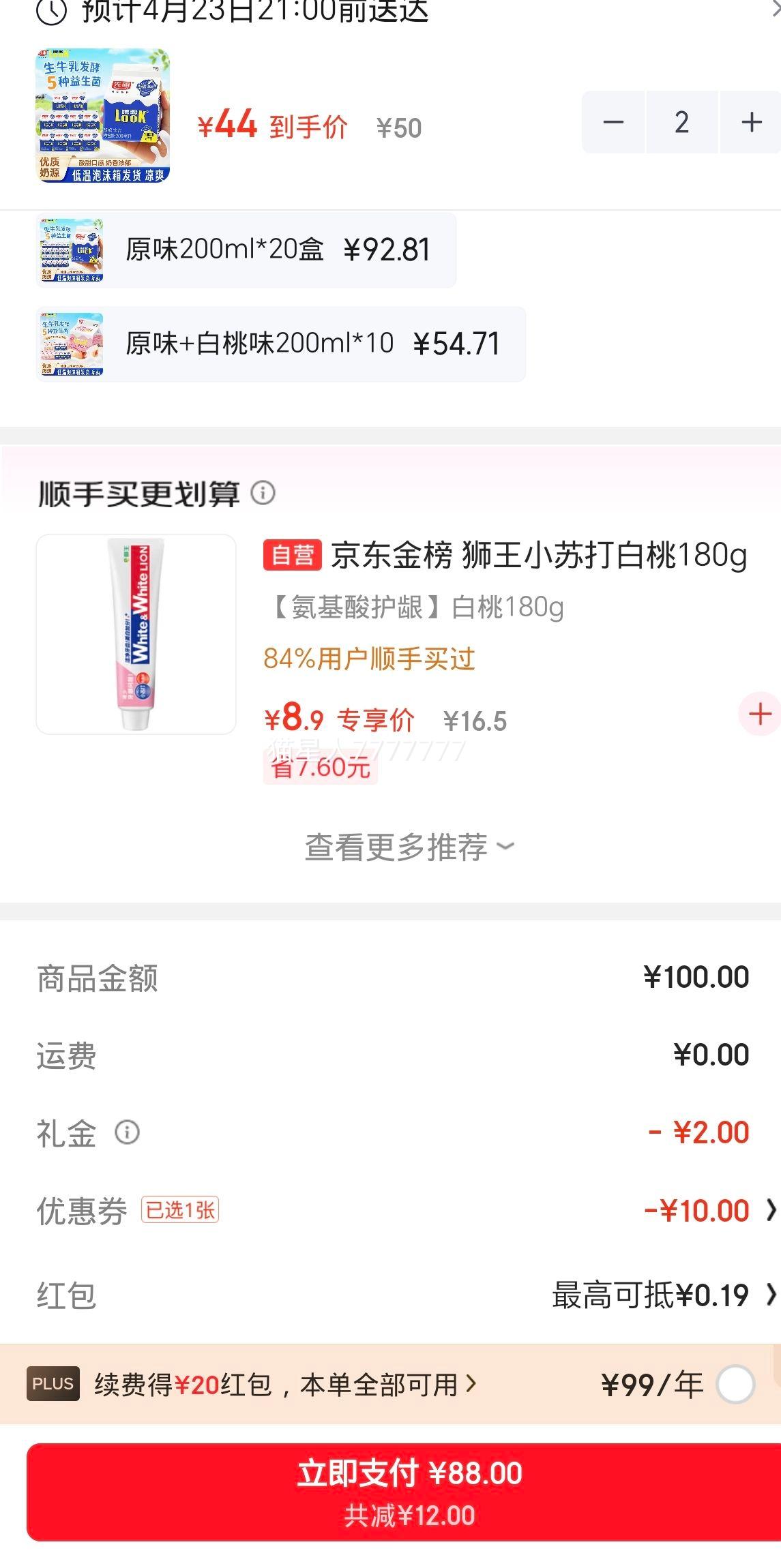This screenshot has width=781, height=1568.
Task: Decrease quantity with the minus stepper
Action: tap(613, 123)
